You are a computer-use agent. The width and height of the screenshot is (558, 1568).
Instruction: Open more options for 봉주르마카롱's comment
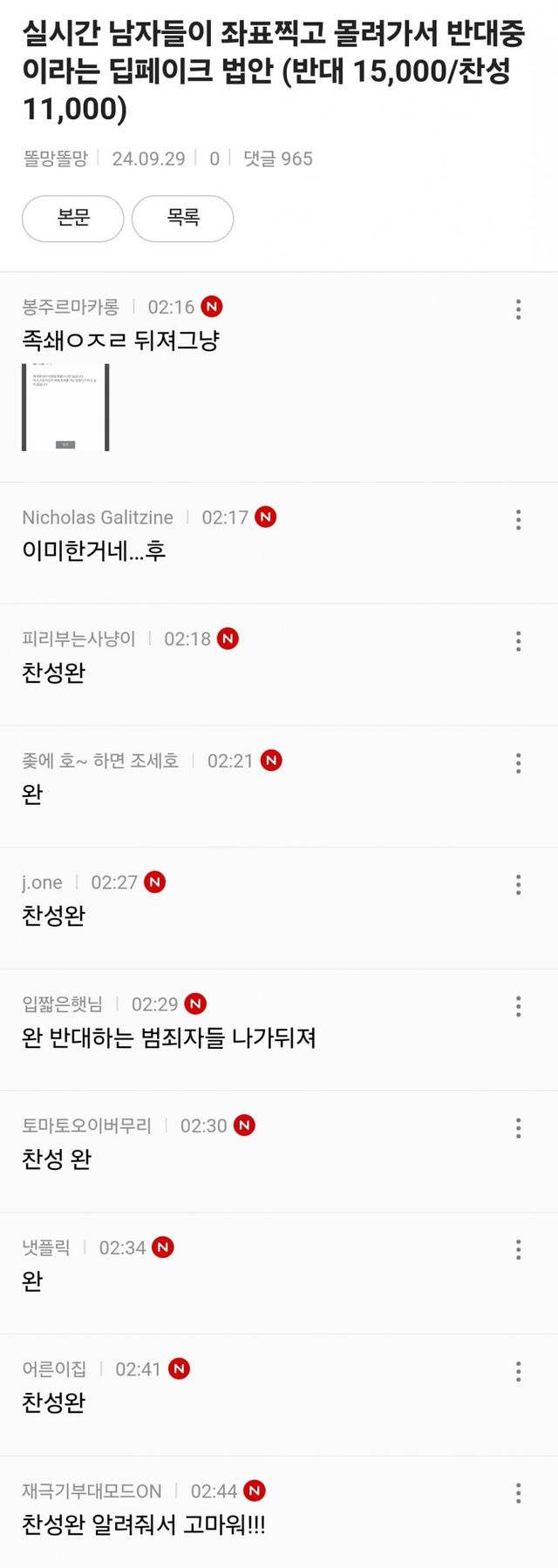[518, 309]
